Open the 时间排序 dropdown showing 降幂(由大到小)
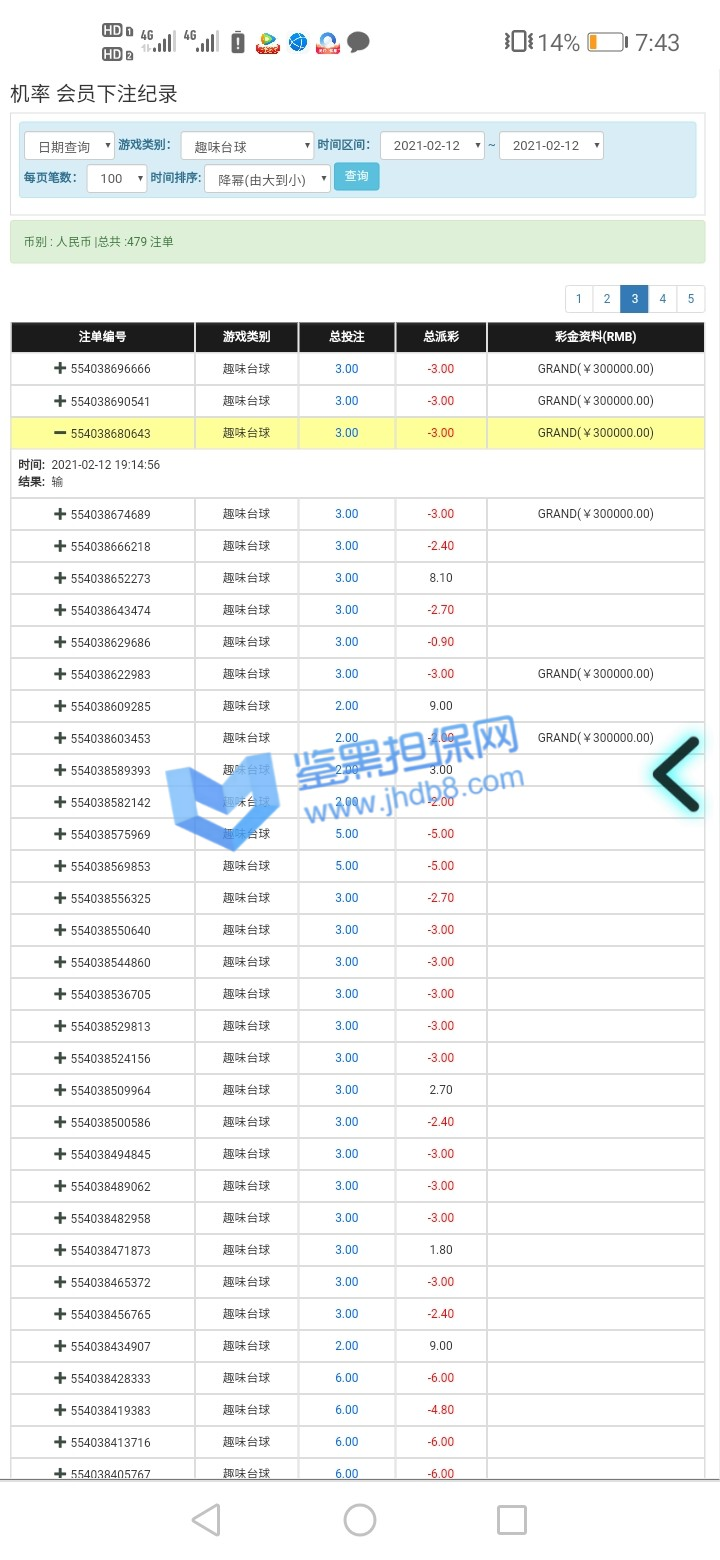This screenshot has width=720, height=1560. (x=267, y=179)
